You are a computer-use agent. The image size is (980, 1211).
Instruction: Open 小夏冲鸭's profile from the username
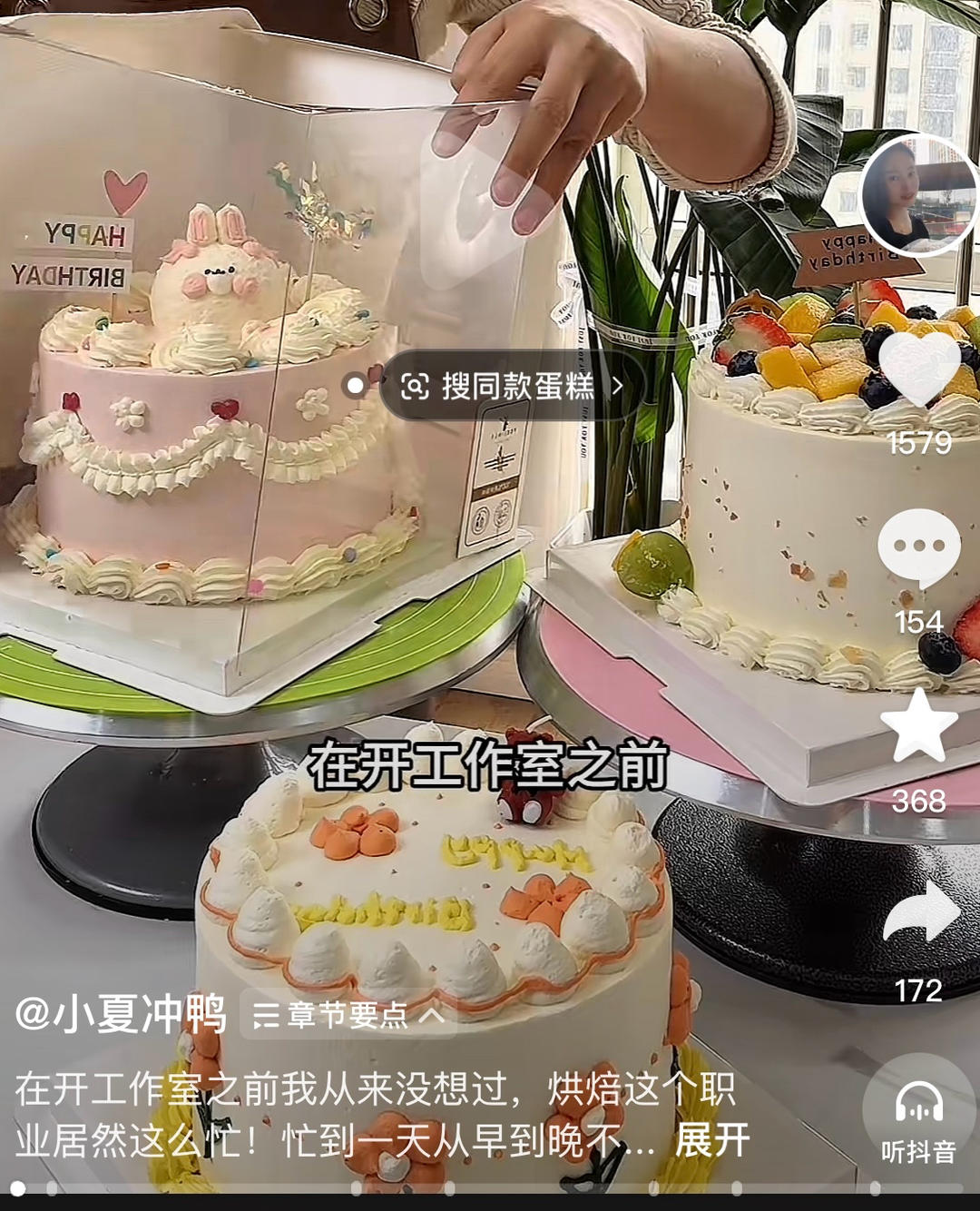[121, 1014]
